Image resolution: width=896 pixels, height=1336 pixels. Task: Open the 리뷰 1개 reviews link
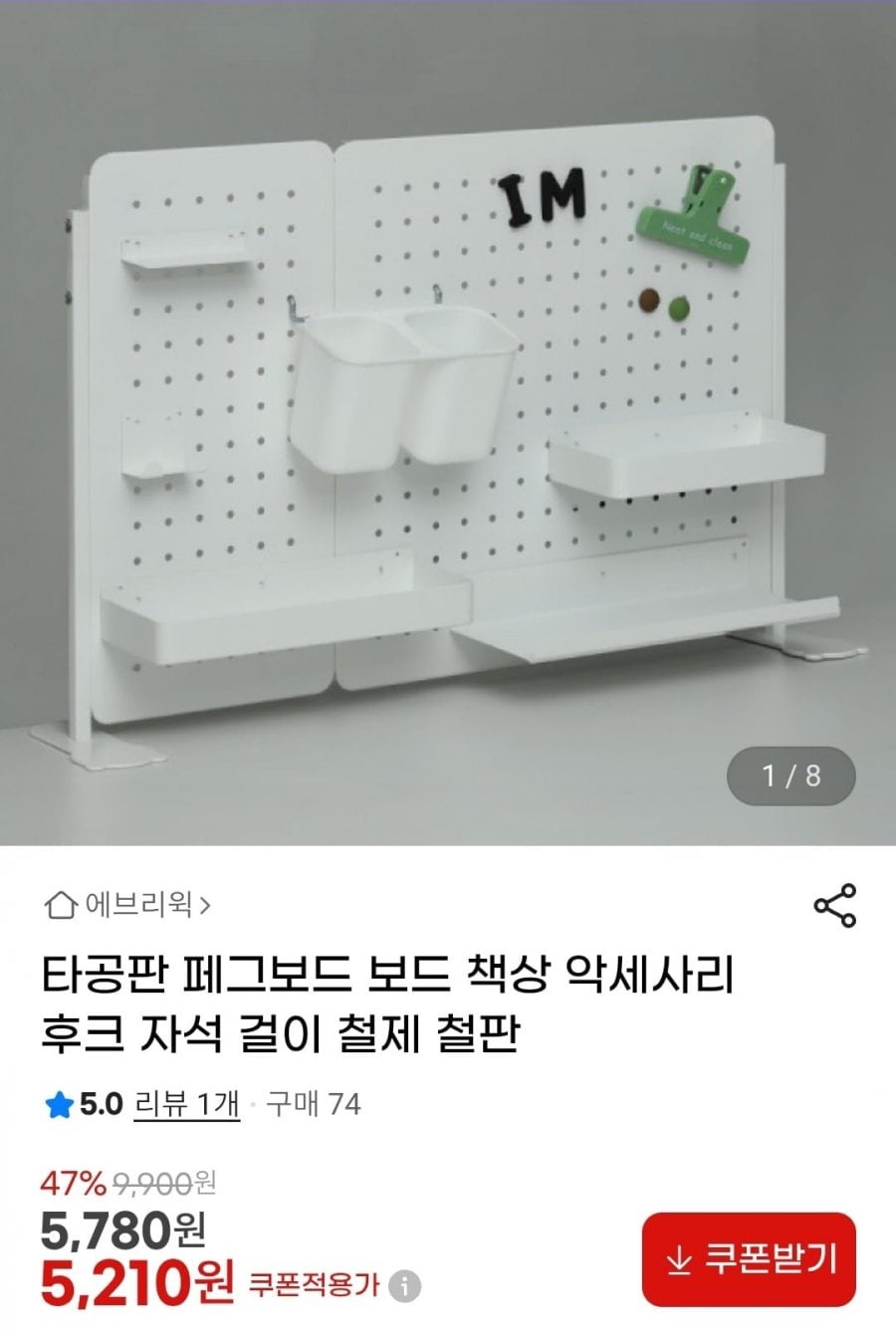186,1104
